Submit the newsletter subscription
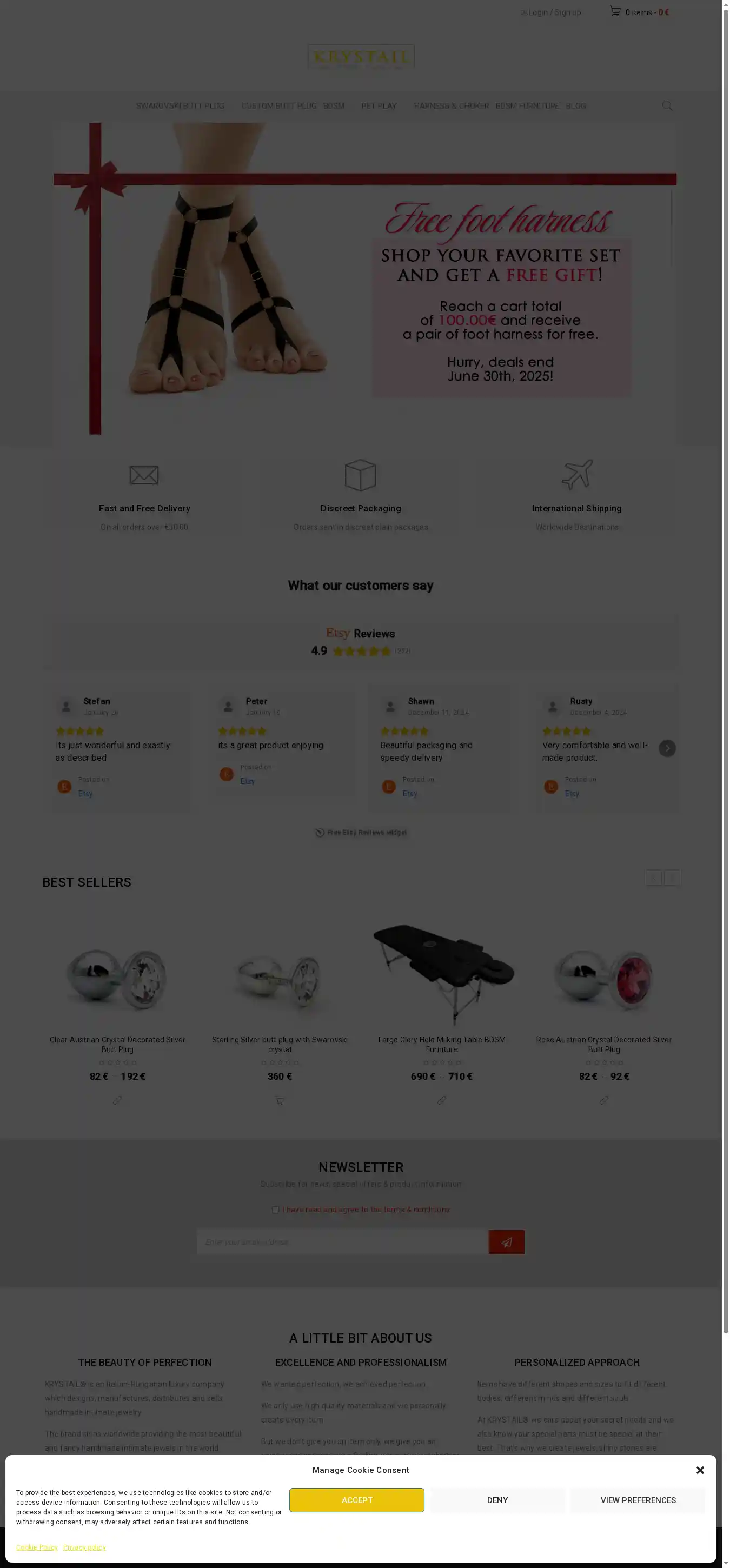The width and height of the screenshot is (730, 1568). tap(506, 1242)
